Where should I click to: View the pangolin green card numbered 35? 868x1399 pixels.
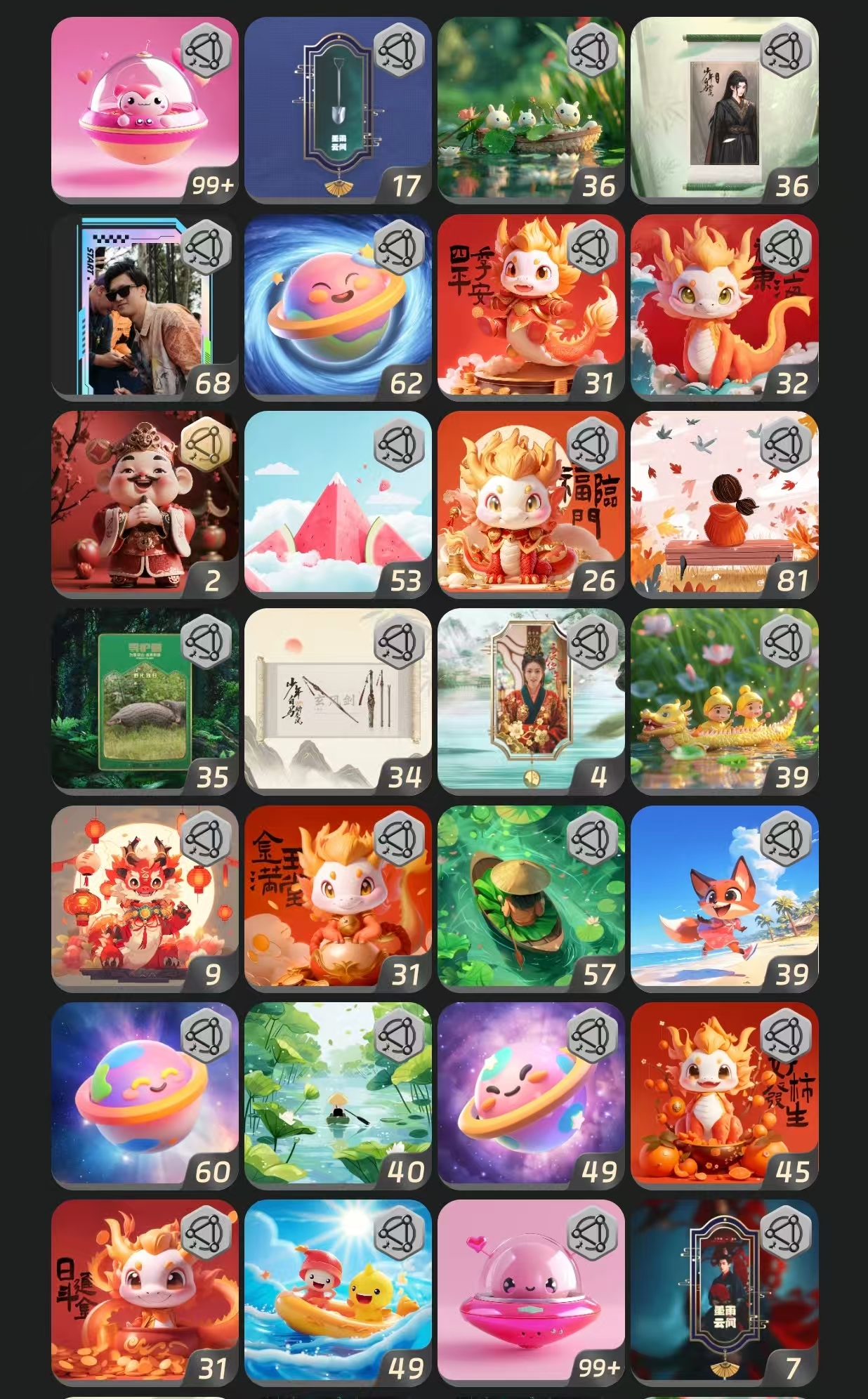[145, 702]
